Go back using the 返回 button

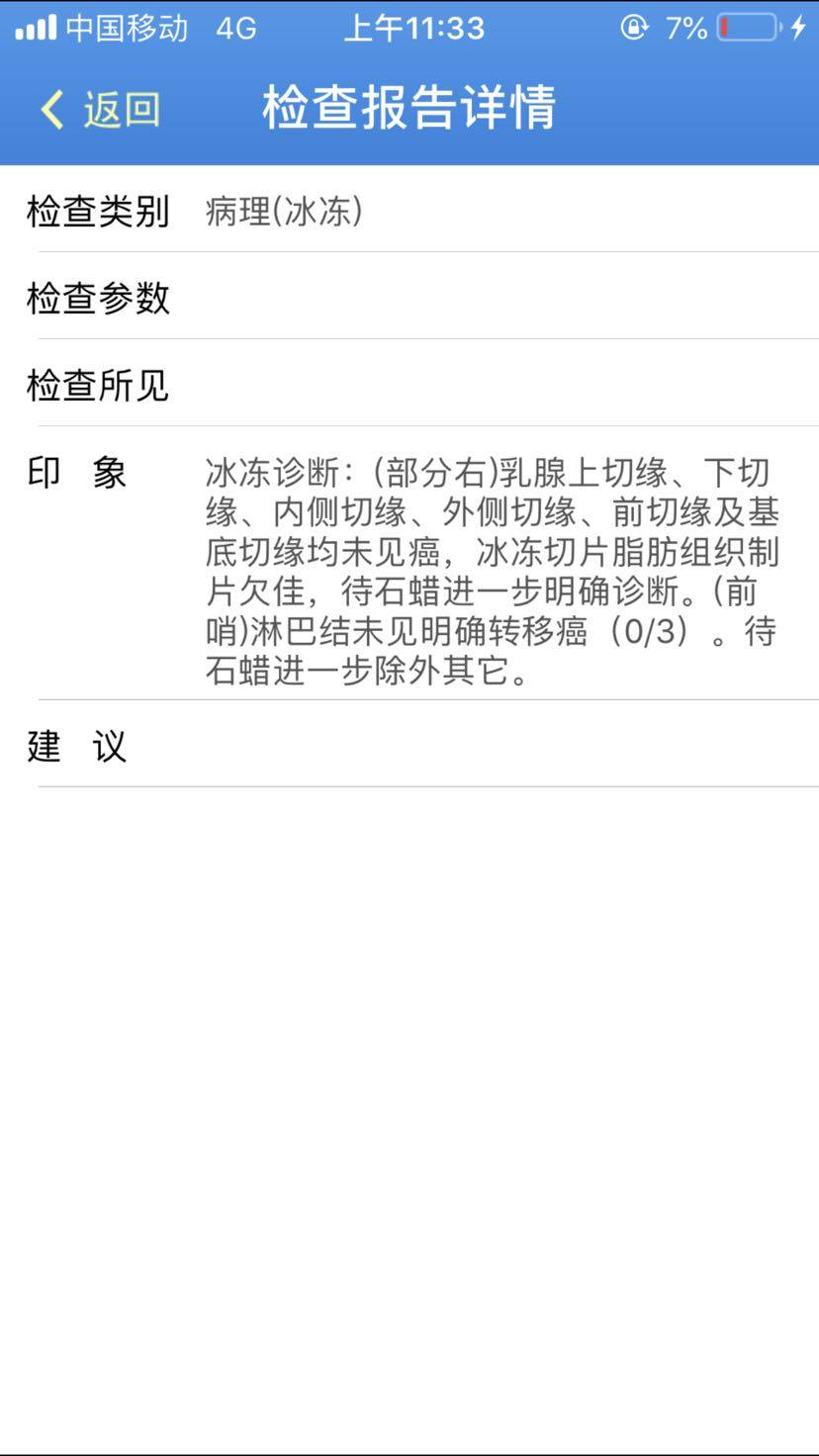click(101, 109)
